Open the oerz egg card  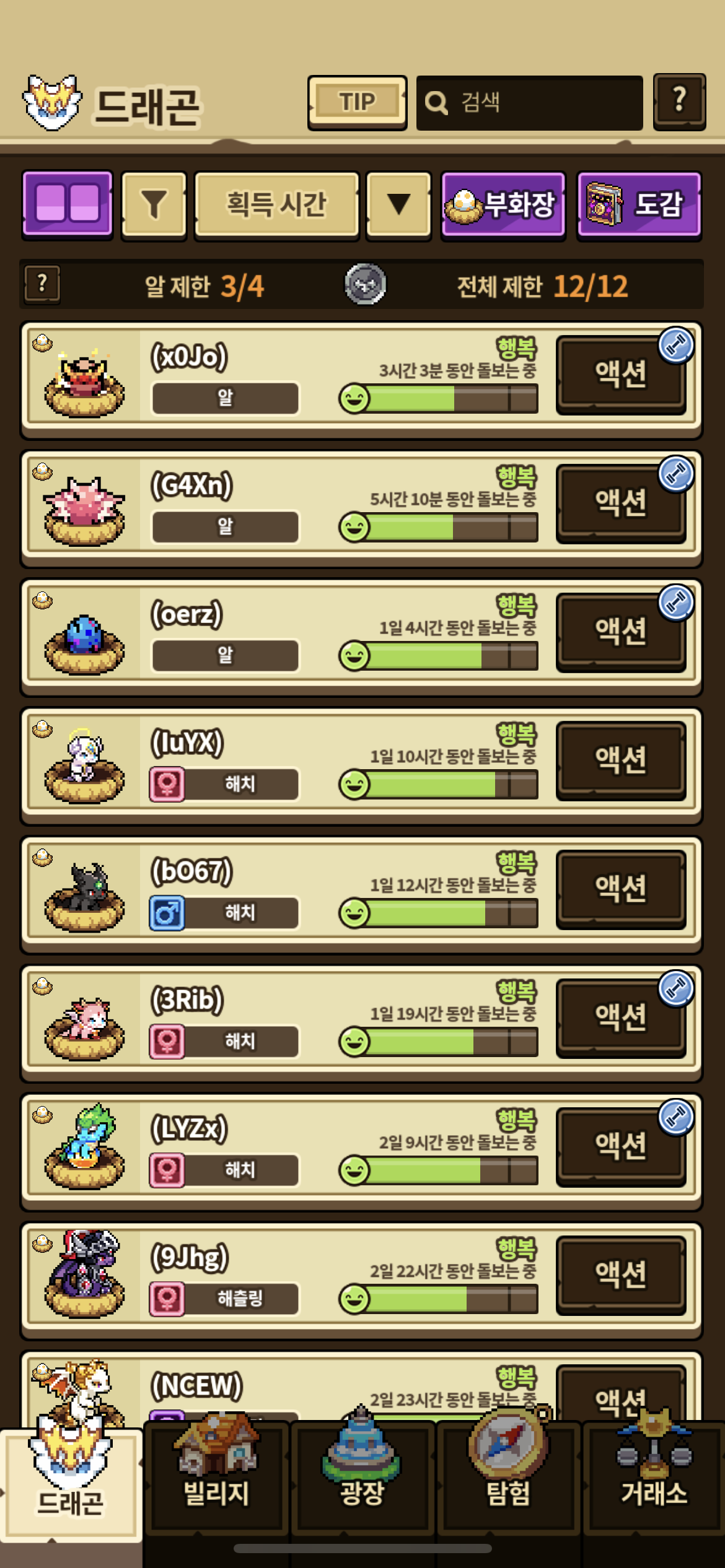[x=248, y=632]
